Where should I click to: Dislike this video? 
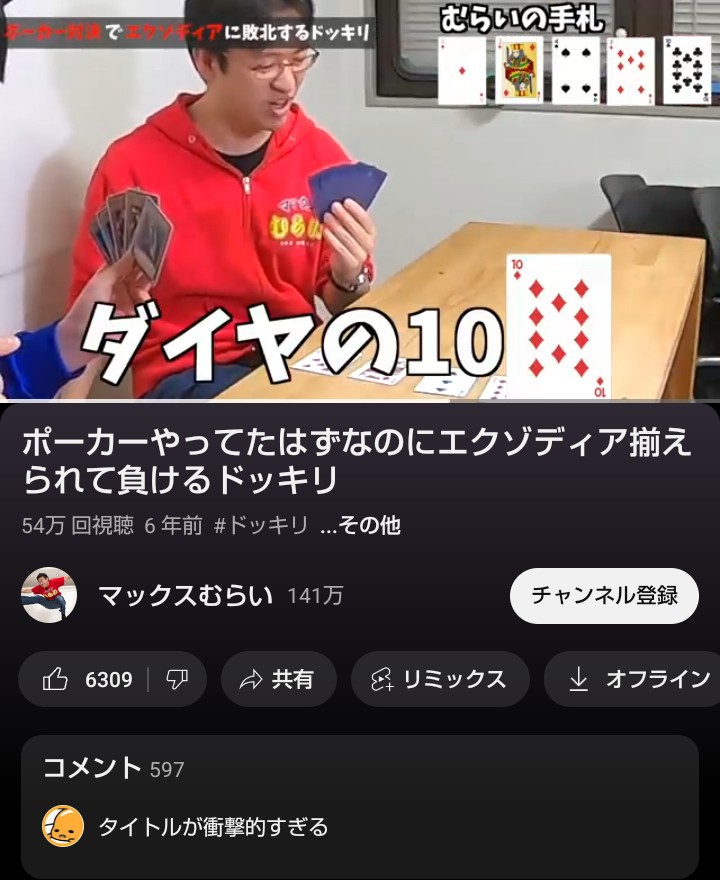click(177, 680)
